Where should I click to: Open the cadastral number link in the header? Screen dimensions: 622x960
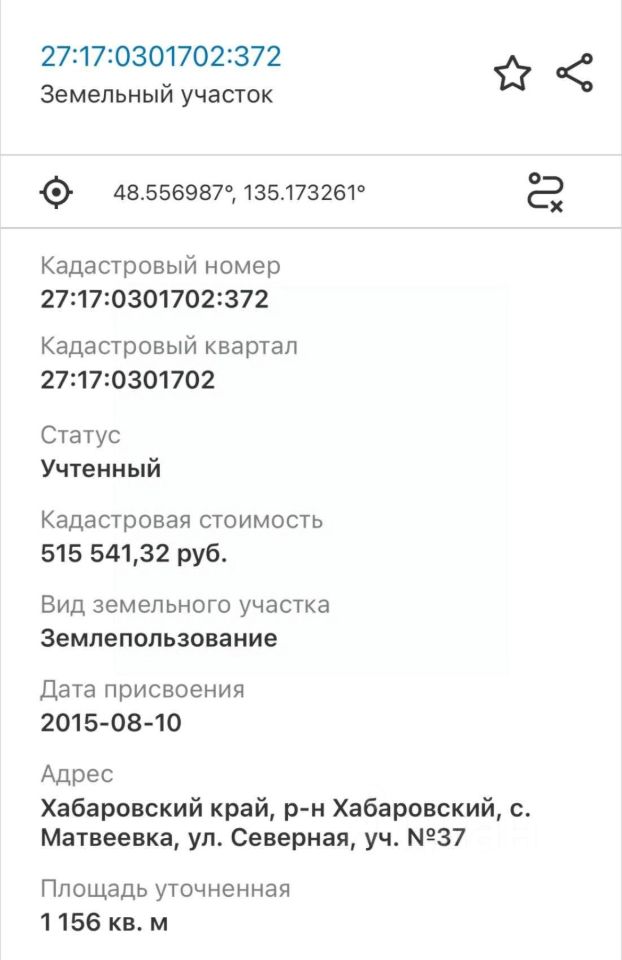[x=161, y=56]
